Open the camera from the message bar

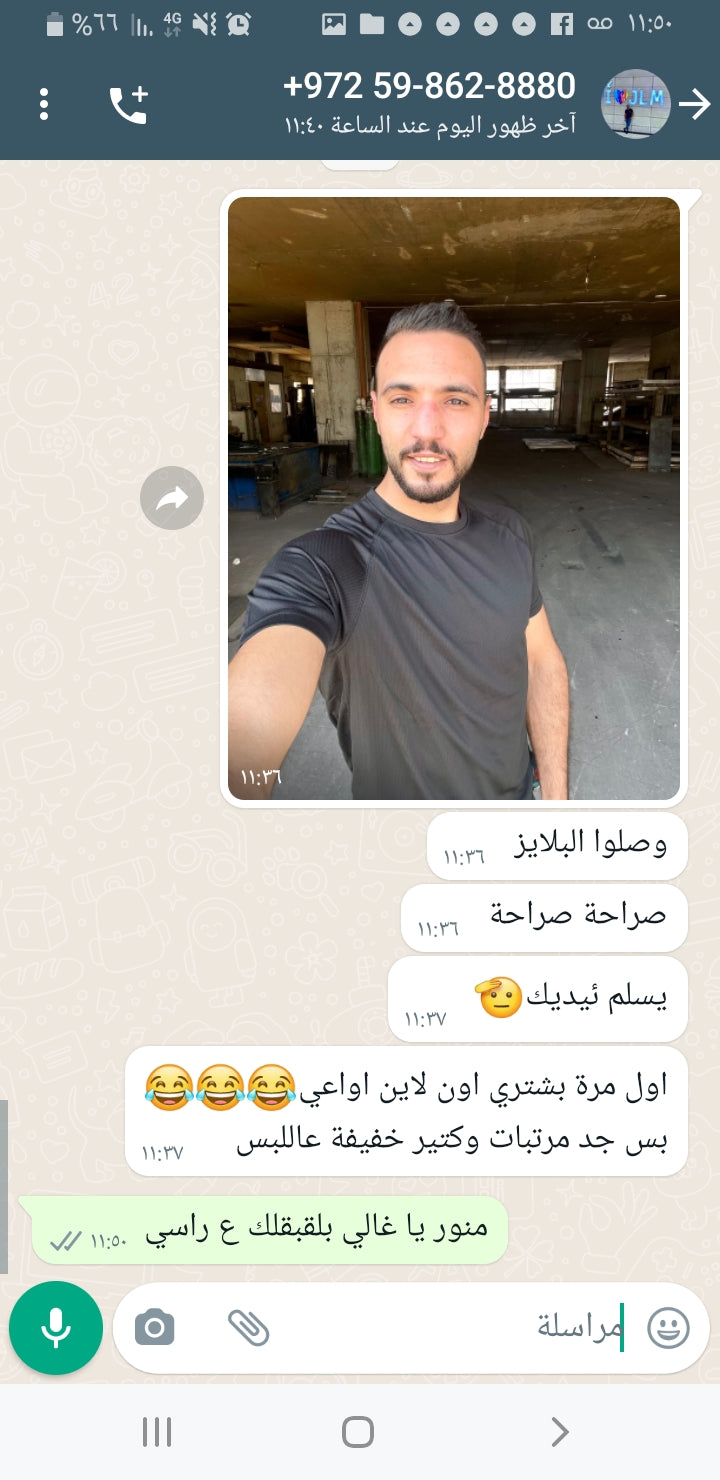[x=154, y=1328]
